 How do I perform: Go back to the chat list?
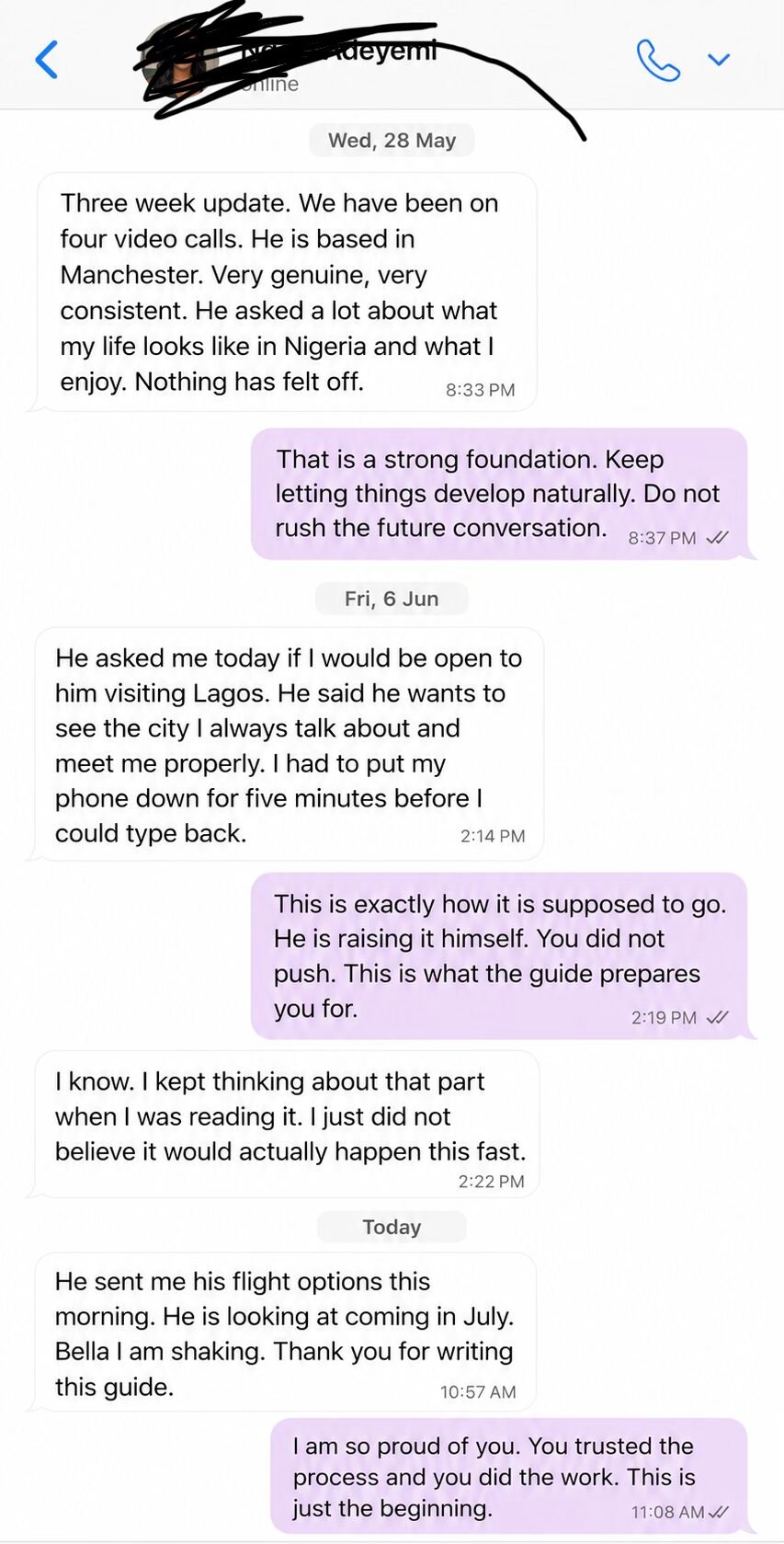(x=47, y=60)
